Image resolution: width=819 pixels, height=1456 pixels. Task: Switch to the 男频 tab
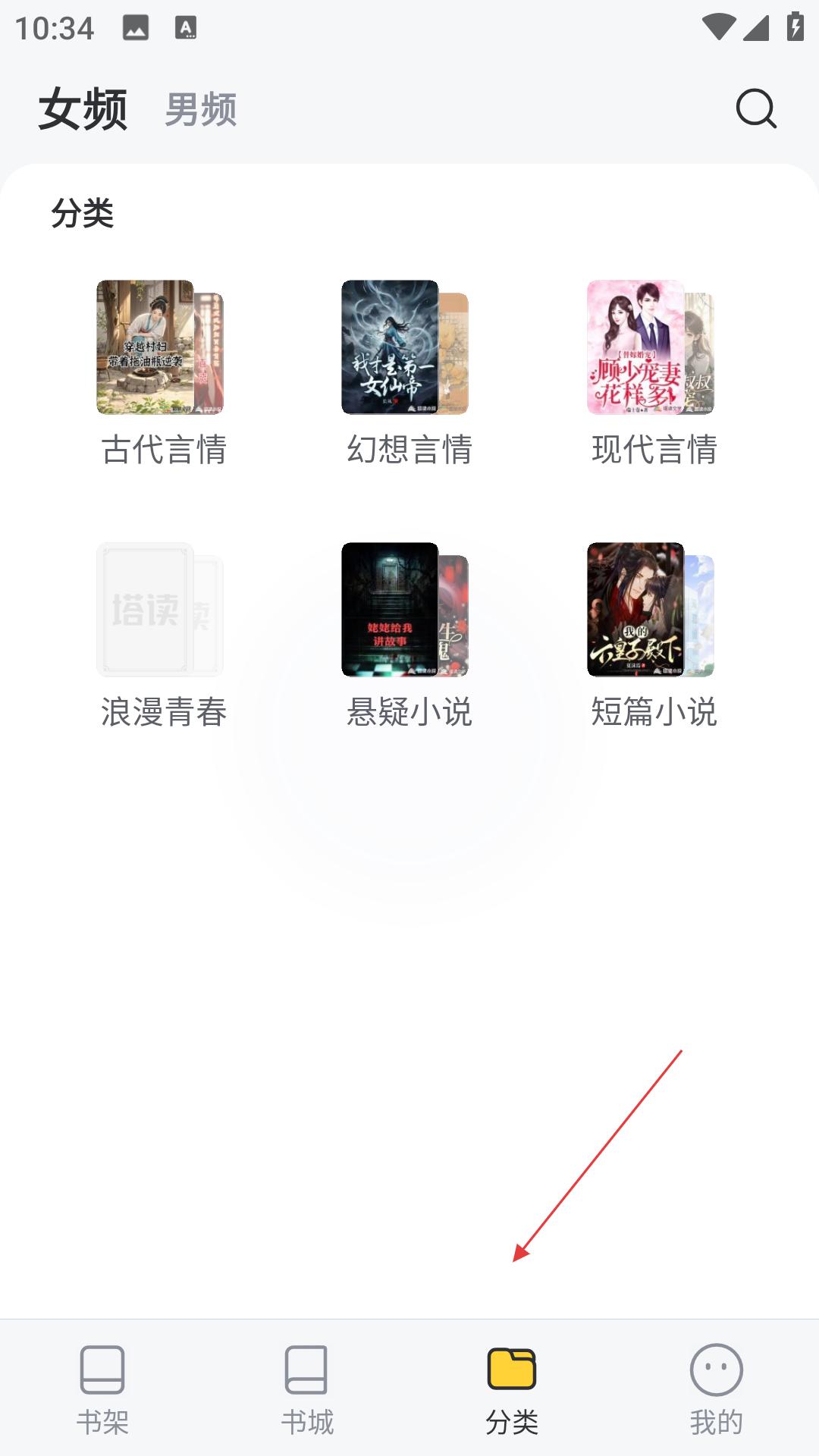click(x=201, y=110)
